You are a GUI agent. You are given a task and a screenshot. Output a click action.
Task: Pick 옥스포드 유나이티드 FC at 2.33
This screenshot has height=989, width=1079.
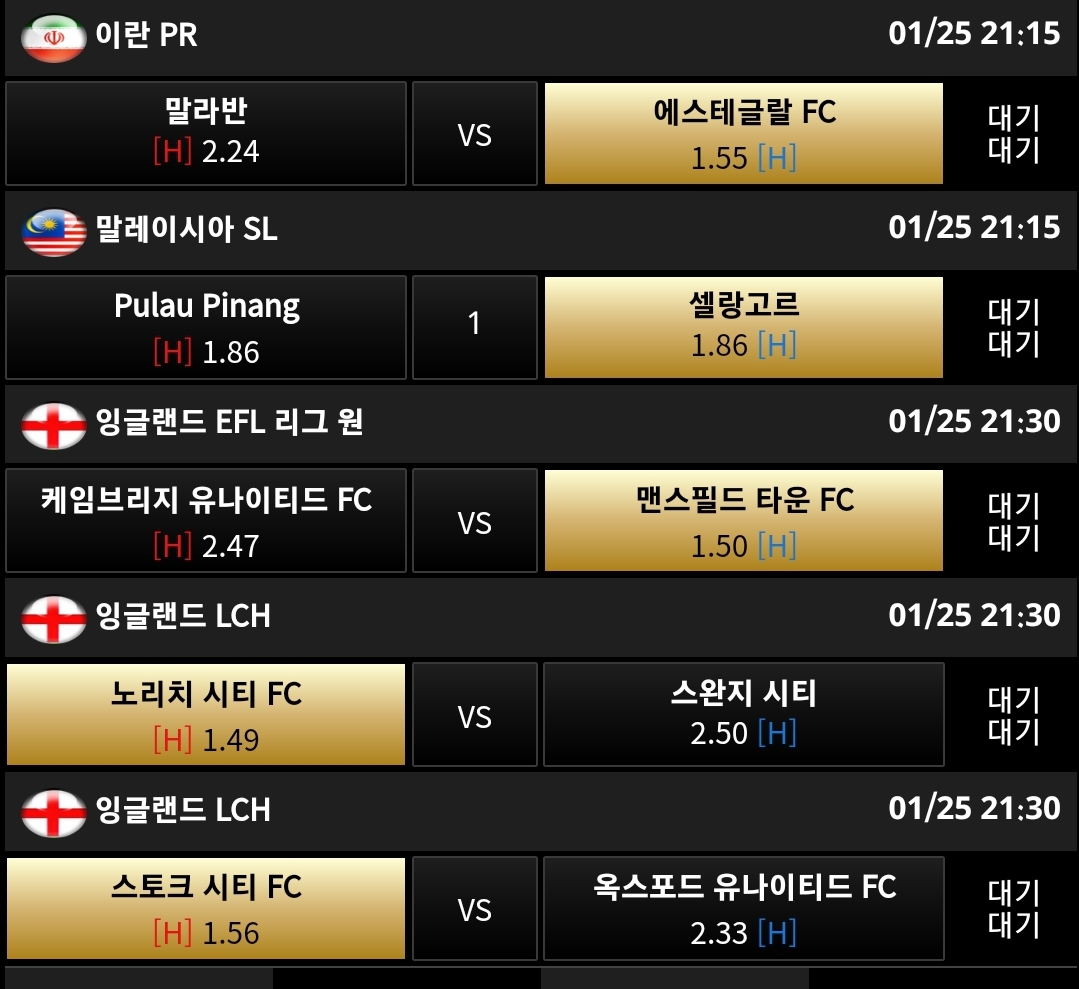(743, 908)
